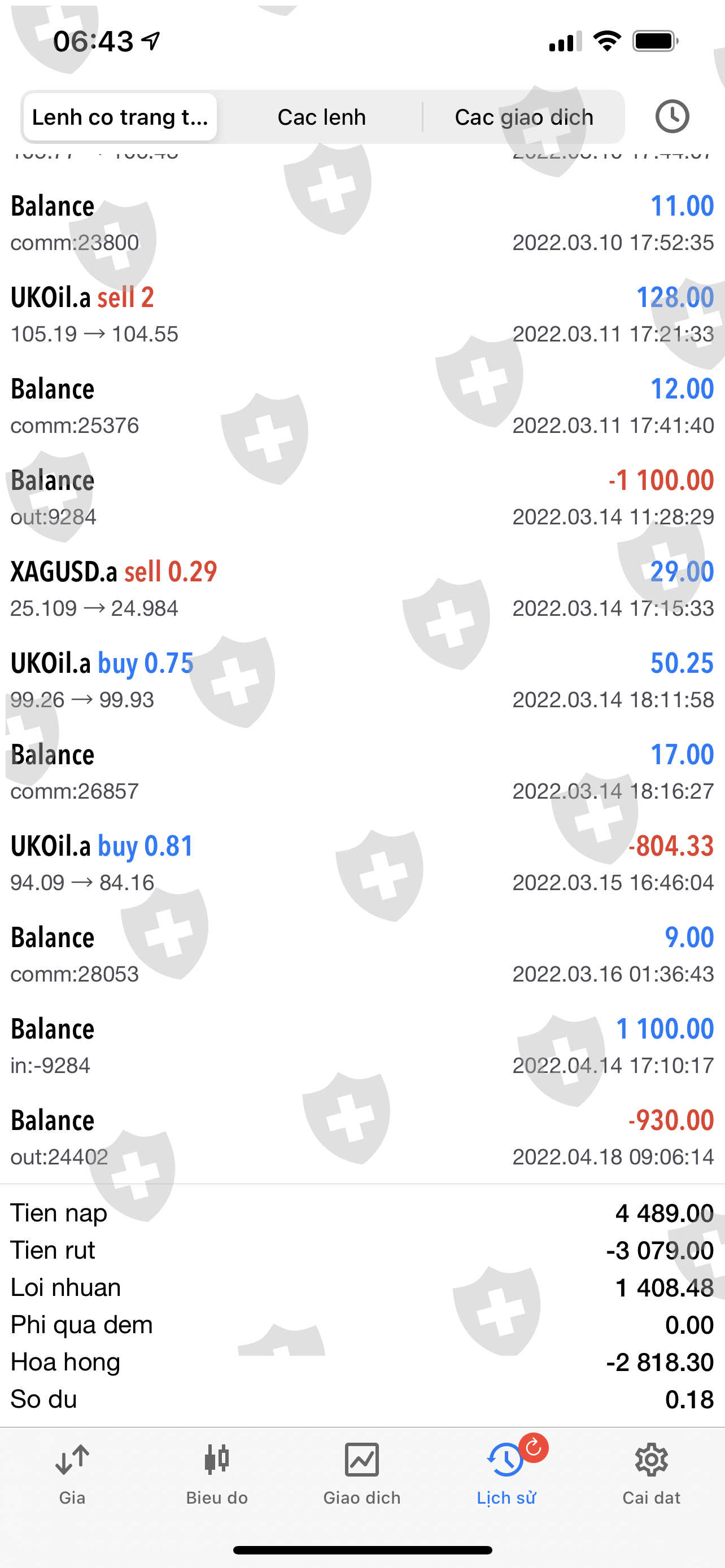Open the Balance out:24402 row

[x=362, y=1137]
